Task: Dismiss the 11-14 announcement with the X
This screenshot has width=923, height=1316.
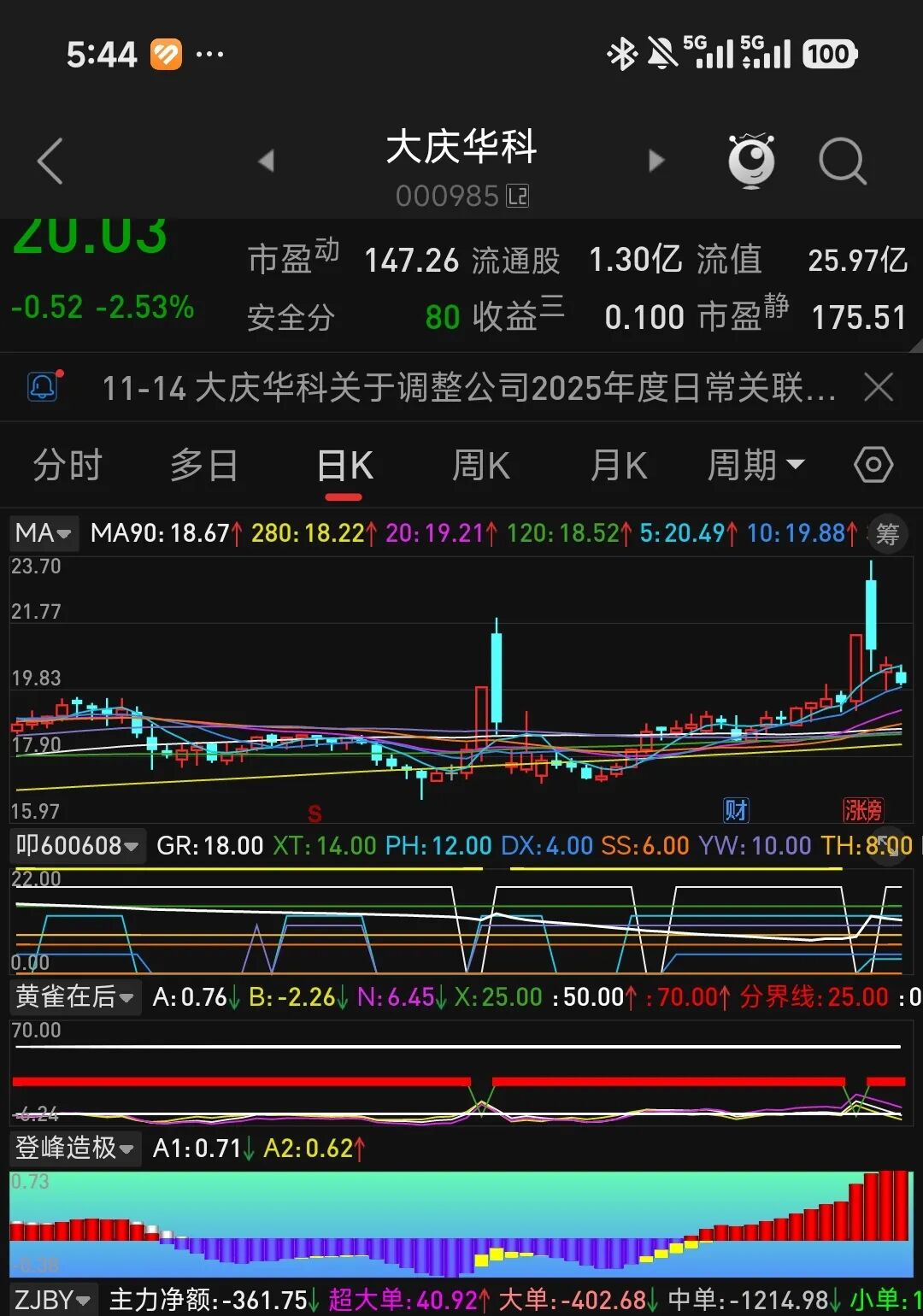Action: [x=879, y=387]
